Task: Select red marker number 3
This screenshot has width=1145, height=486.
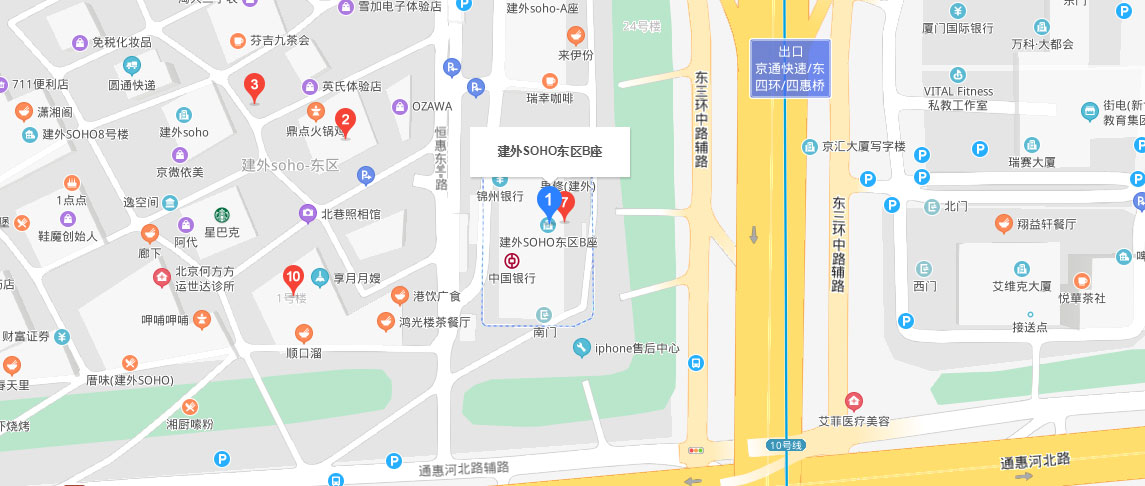Action: click(255, 87)
